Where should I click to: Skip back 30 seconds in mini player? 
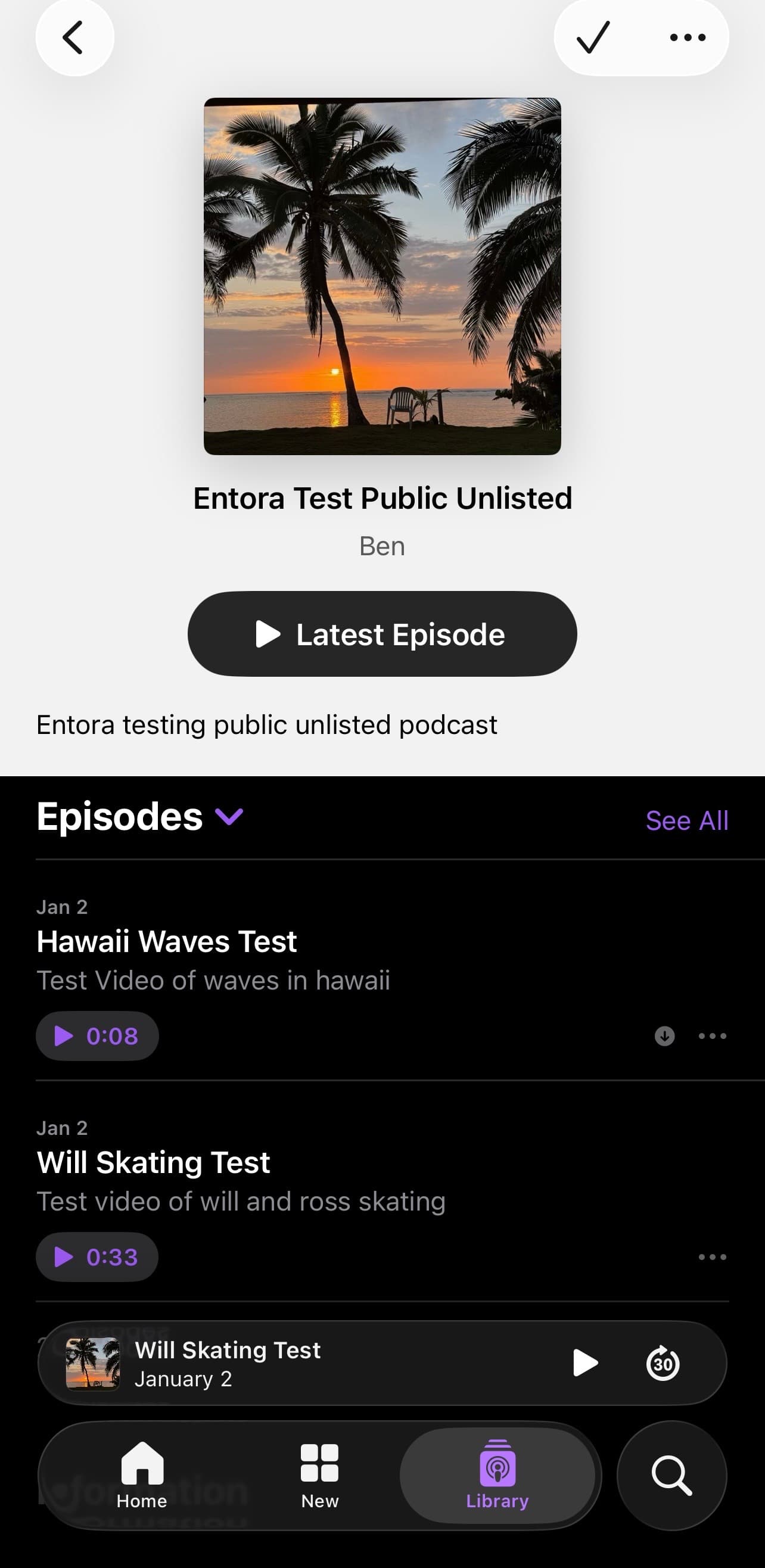pyautogui.click(x=663, y=1364)
